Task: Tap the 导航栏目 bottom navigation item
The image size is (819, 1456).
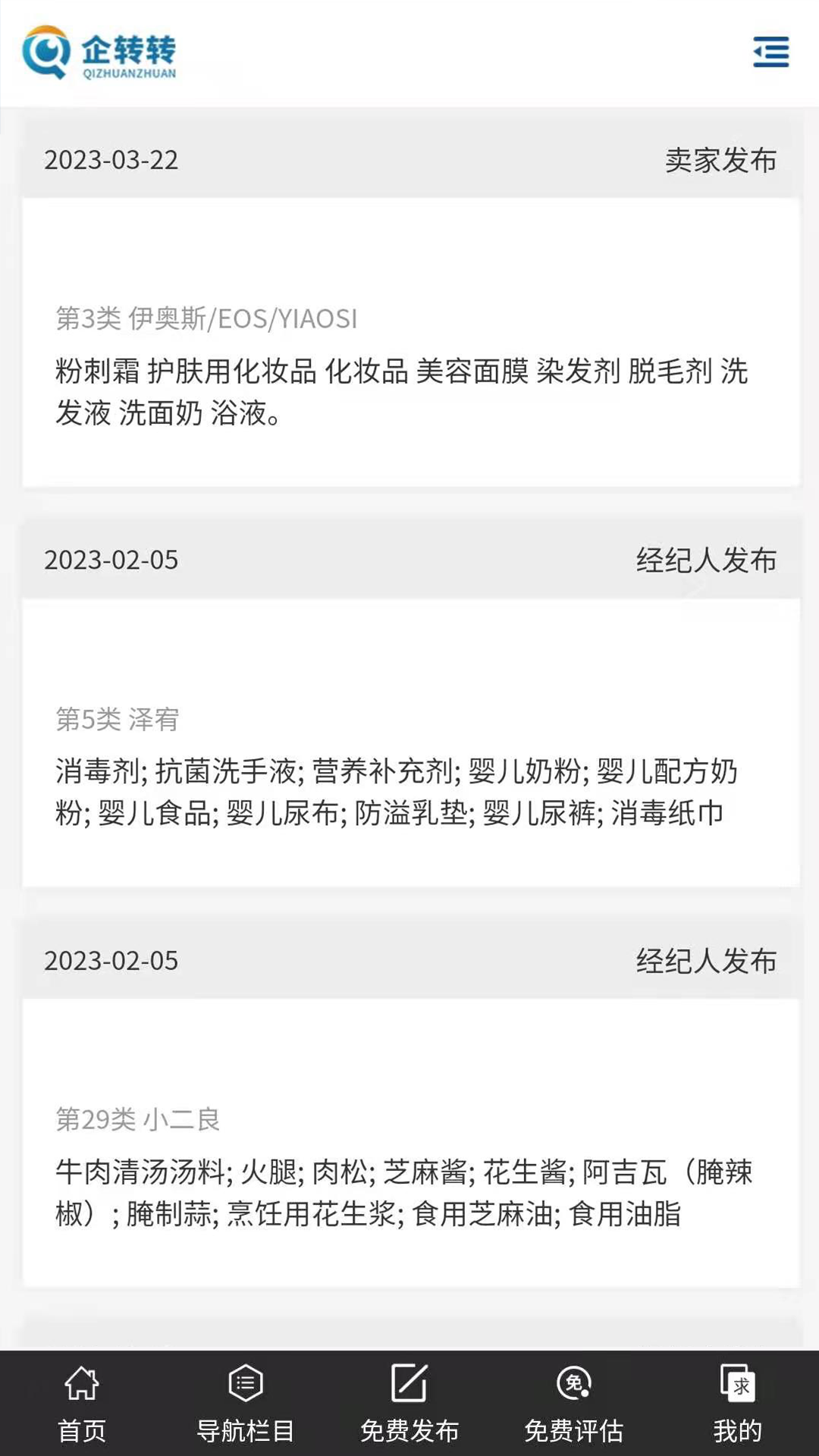Action: [244, 1430]
